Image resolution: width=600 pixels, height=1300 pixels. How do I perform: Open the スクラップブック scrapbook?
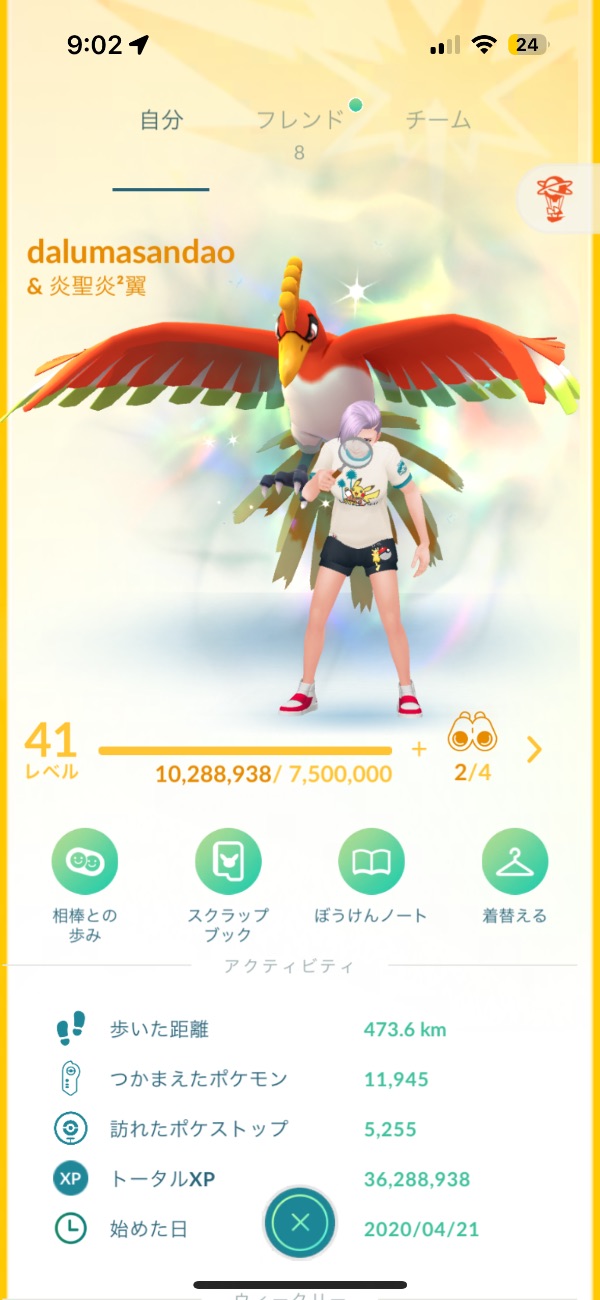(228, 863)
